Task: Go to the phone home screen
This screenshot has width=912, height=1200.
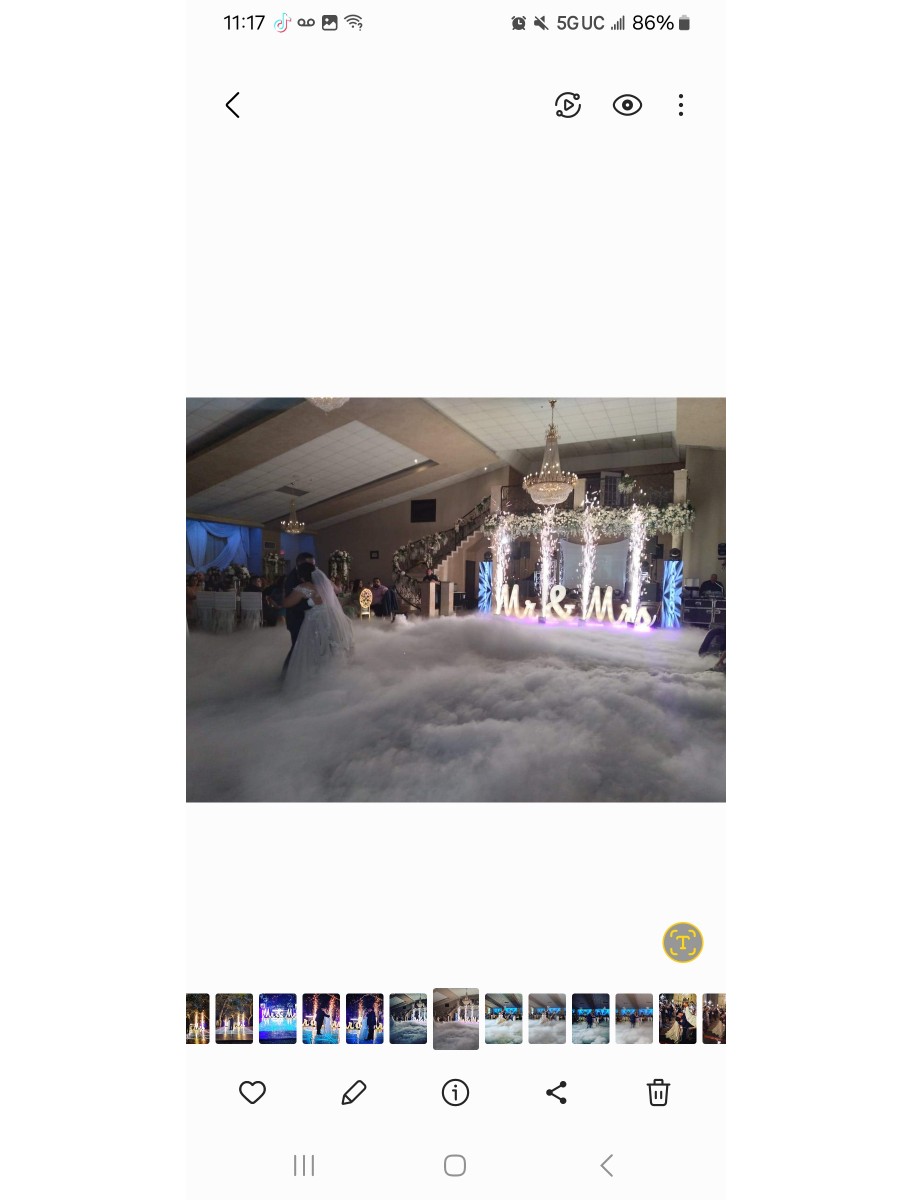Action: (x=455, y=1165)
